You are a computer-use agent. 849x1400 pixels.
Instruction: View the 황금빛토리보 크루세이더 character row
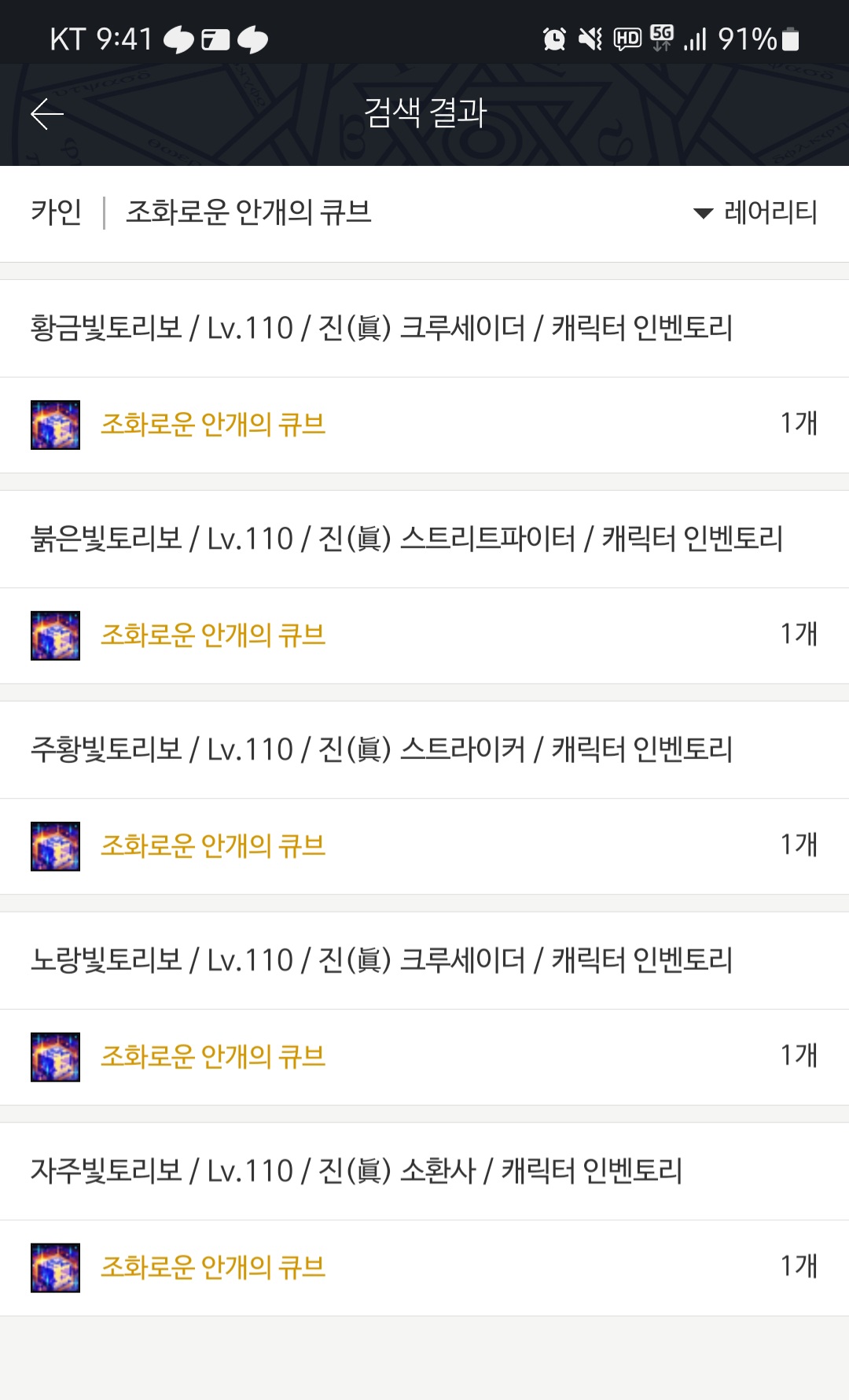pyautogui.click(x=381, y=328)
